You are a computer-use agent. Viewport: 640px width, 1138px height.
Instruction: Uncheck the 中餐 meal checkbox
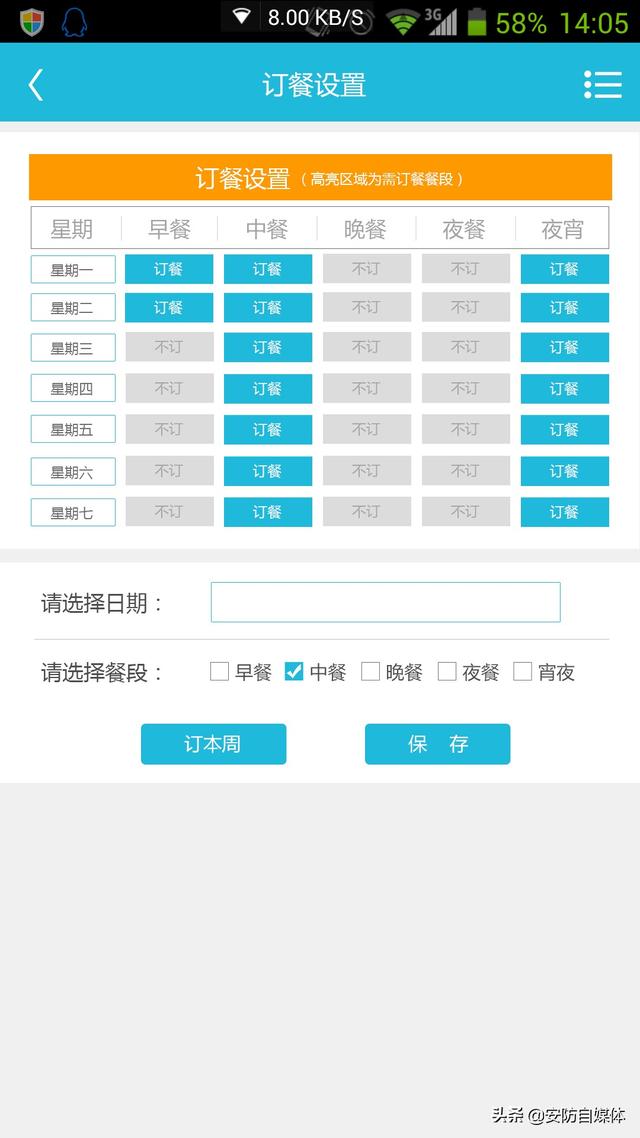pyautogui.click(x=294, y=672)
